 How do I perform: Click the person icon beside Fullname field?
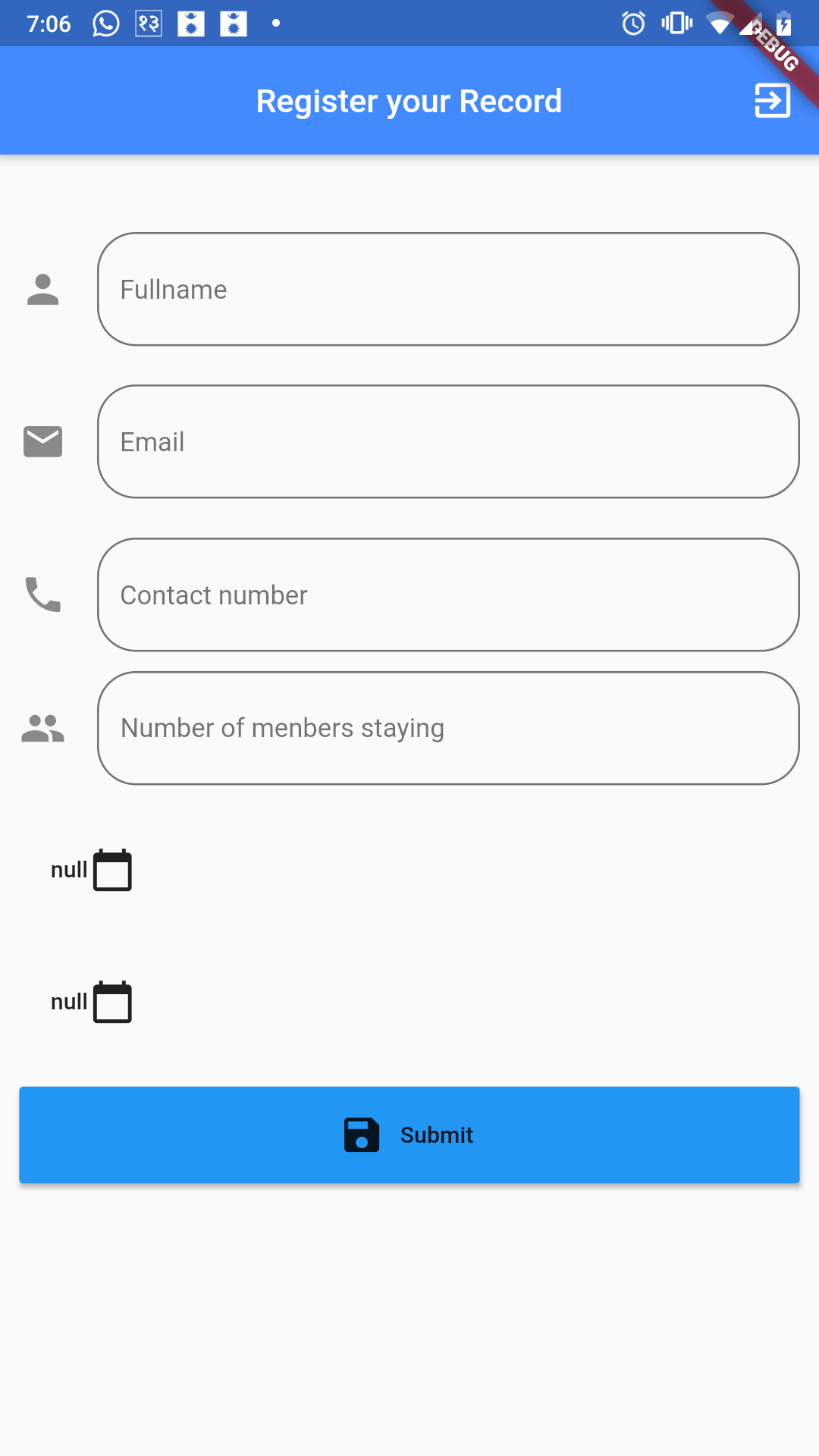click(42, 289)
